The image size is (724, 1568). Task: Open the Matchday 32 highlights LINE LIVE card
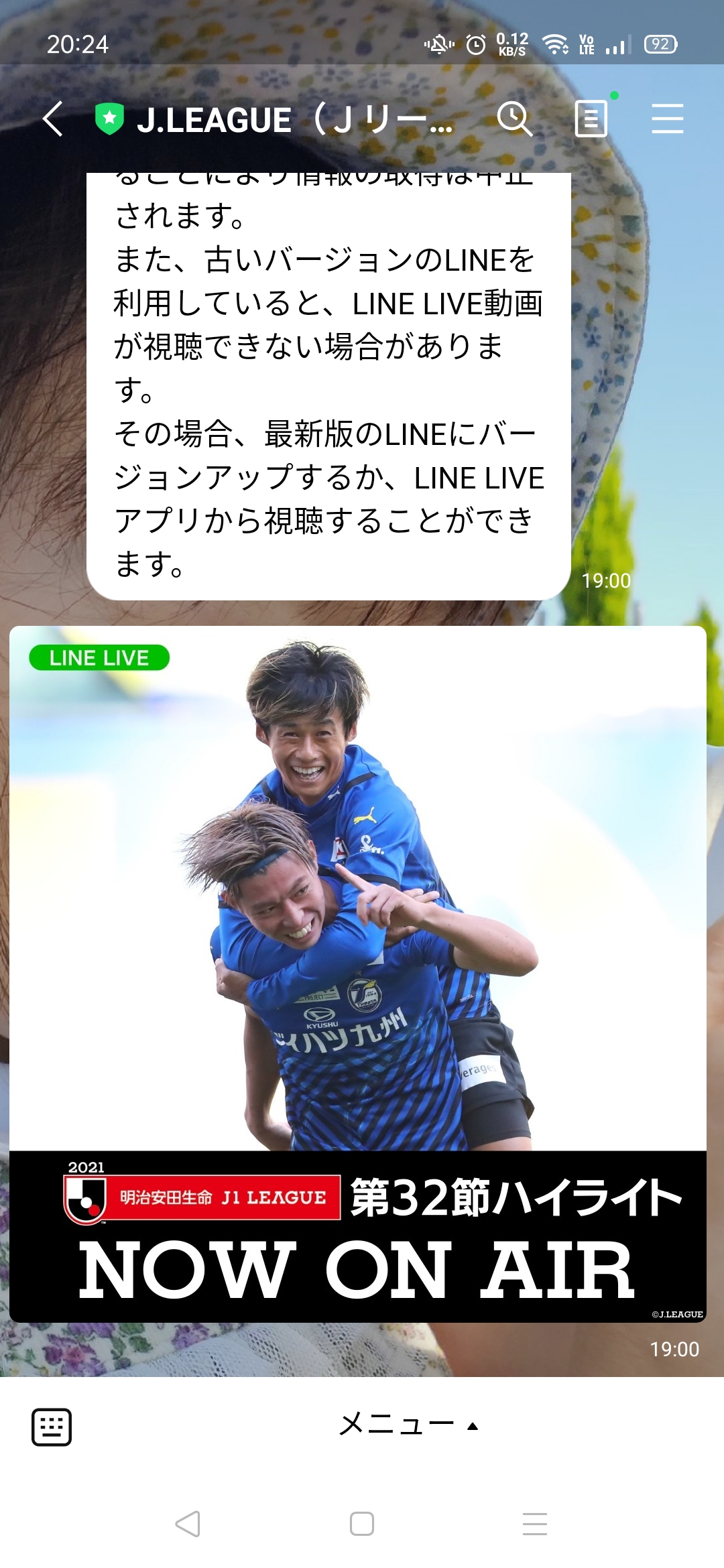coord(357,972)
